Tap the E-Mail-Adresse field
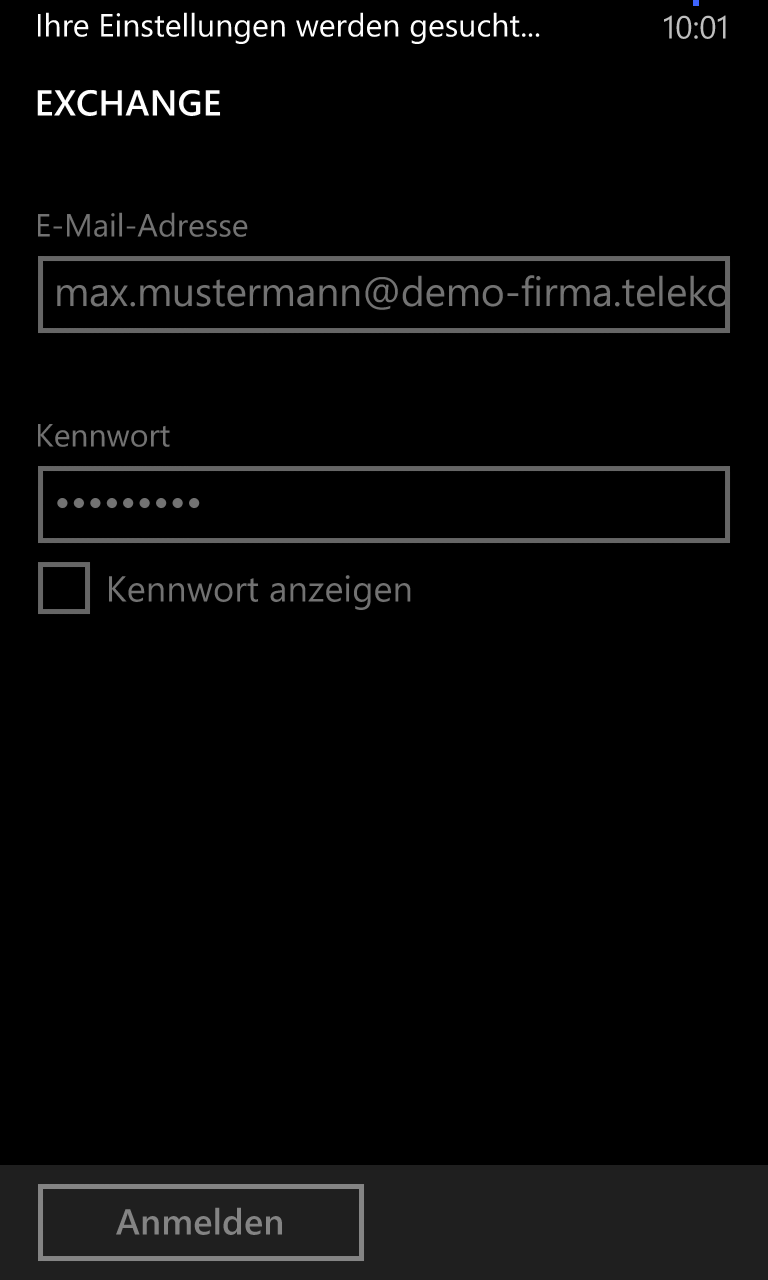The image size is (768, 1280). coord(384,294)
